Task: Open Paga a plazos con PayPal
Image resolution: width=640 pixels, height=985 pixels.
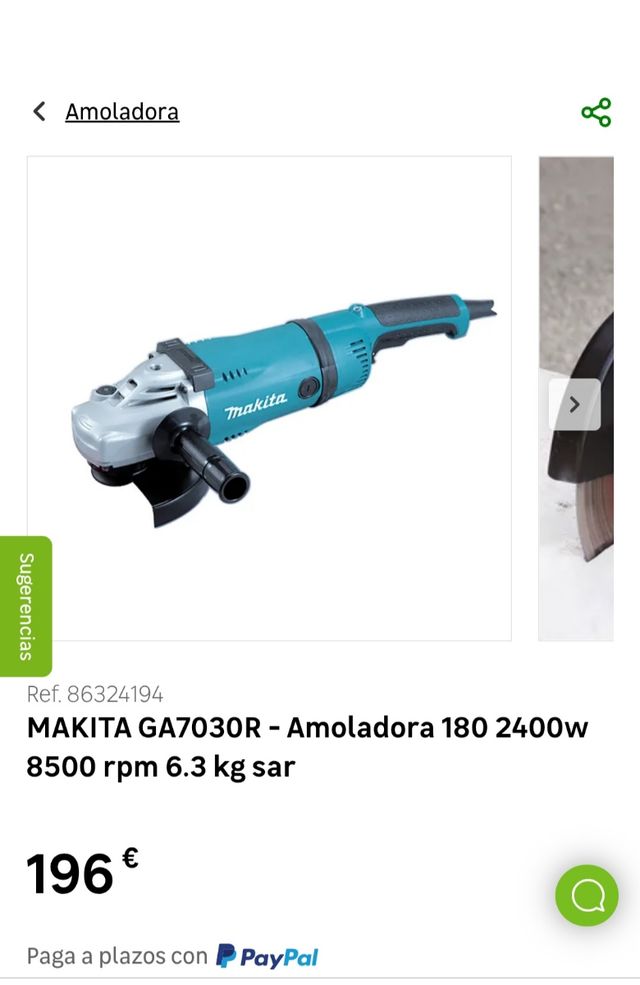Action: [172, 956]
